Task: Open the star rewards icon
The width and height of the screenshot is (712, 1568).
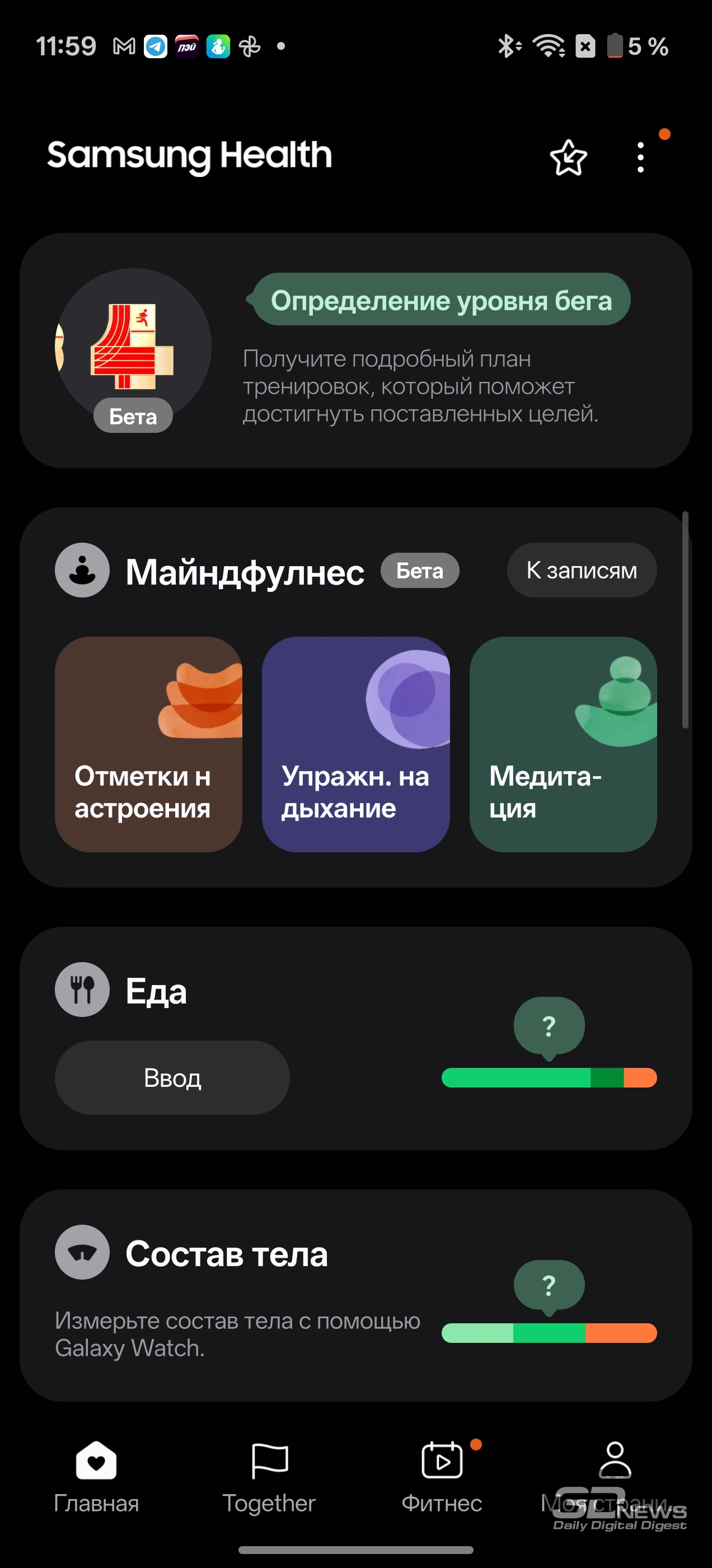Action: [568, 158]
